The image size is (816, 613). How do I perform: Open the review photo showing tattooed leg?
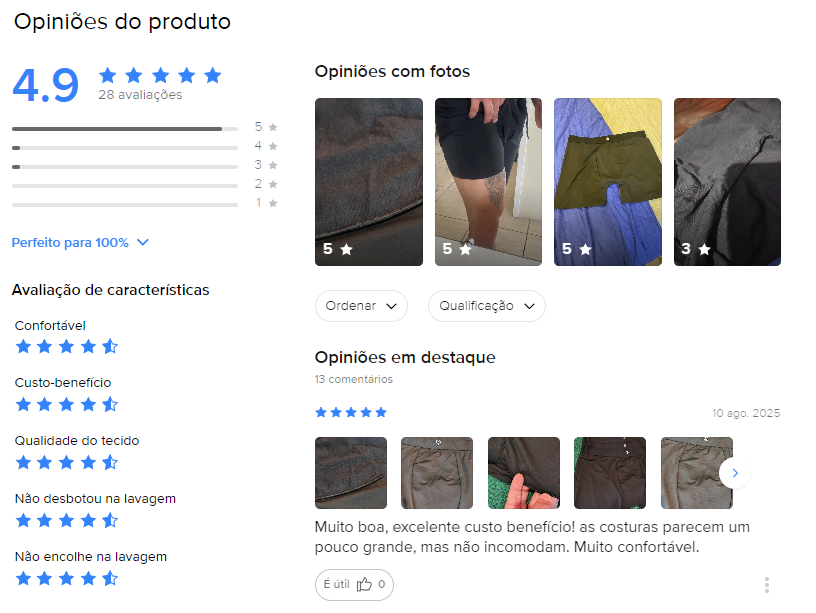coord(488,181)
